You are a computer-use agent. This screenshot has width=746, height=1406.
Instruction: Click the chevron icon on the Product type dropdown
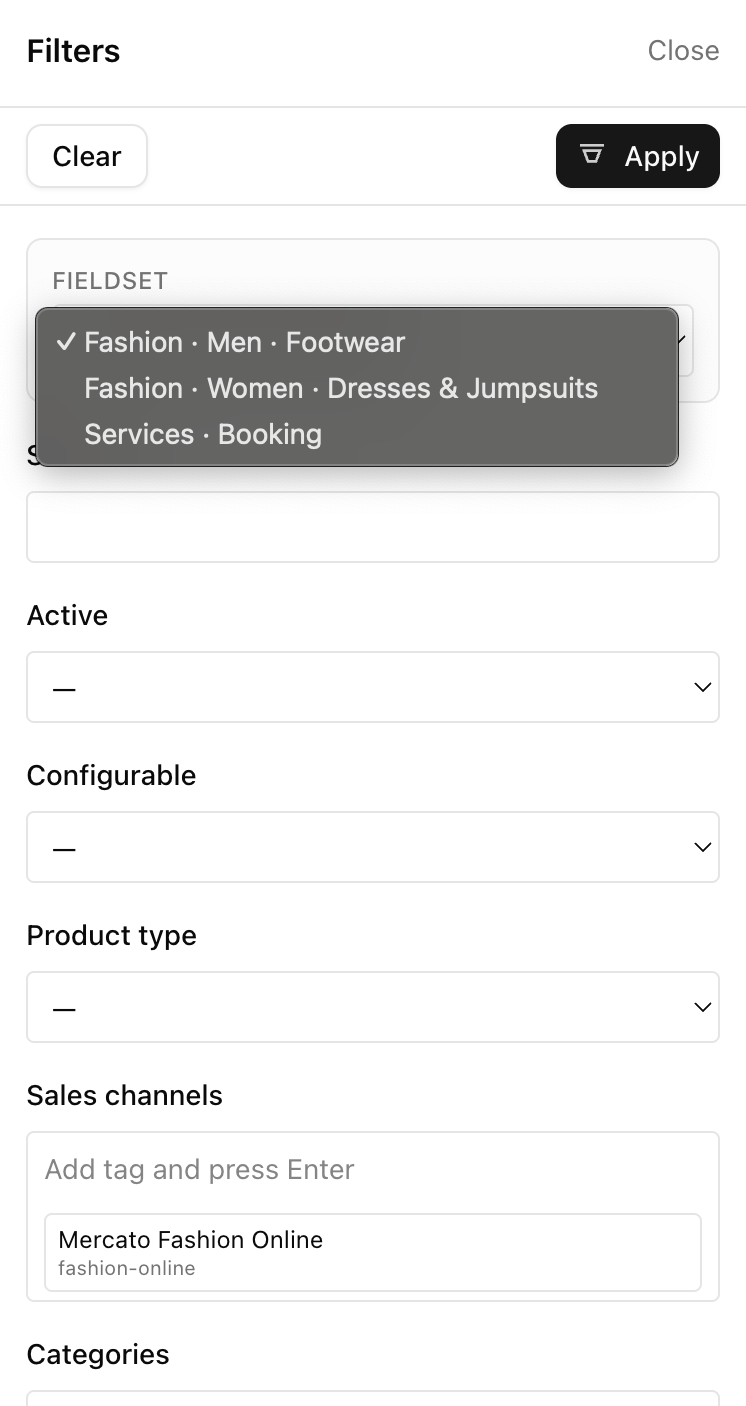click(x=701, y=1007)
